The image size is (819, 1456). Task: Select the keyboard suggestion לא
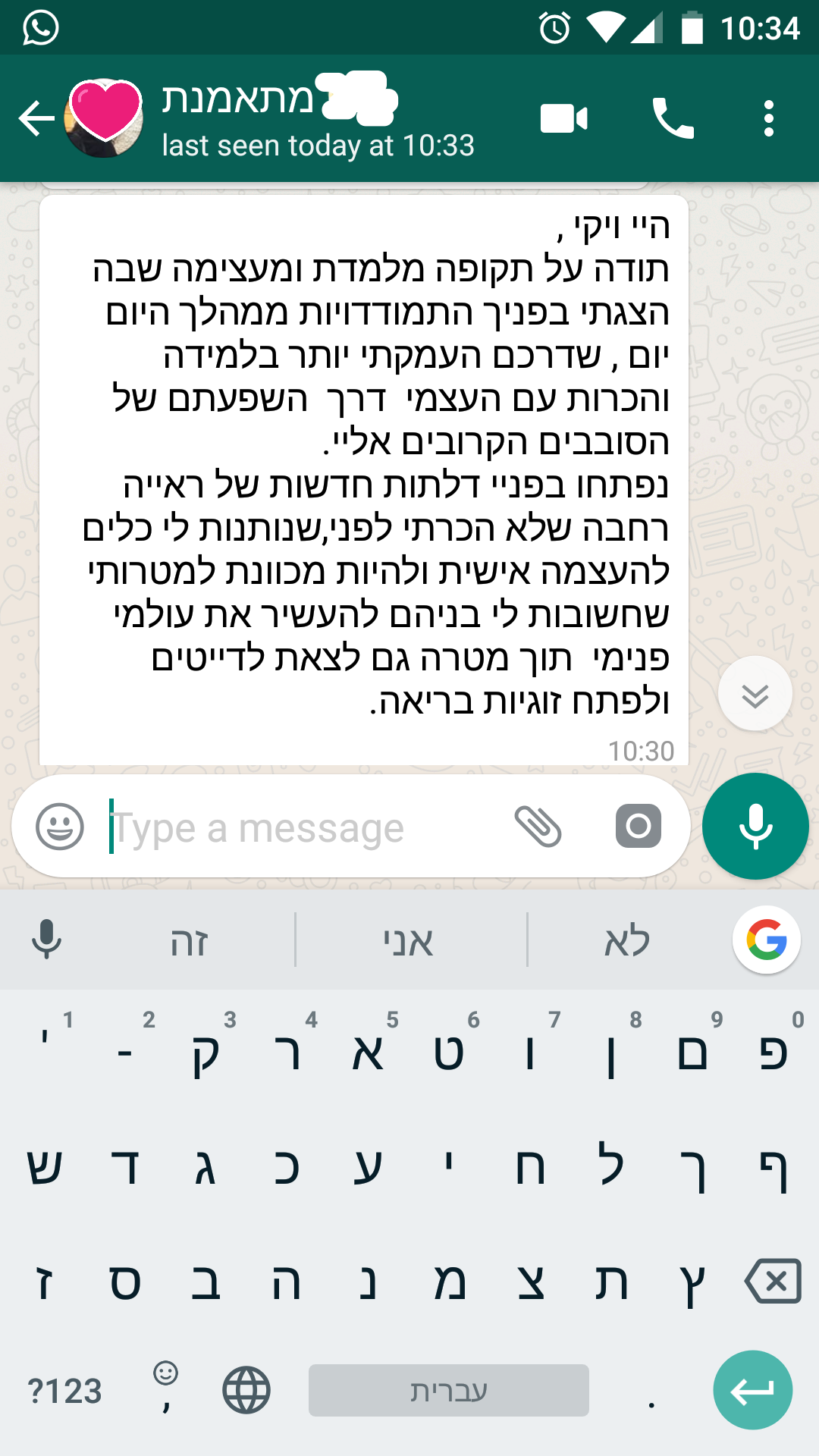click(x=626, y=941)
